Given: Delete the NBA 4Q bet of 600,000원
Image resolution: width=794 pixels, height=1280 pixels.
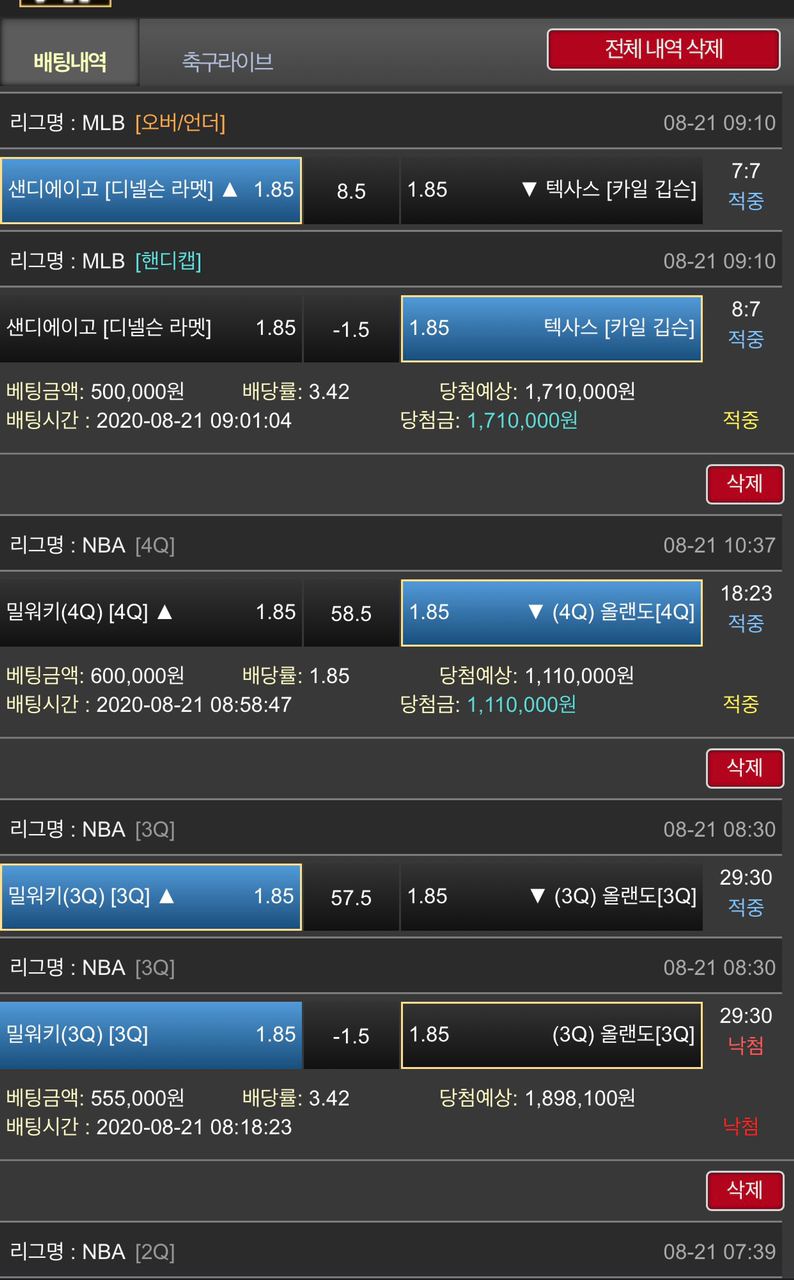Looking at the screenshot, I should pos(744,768).
